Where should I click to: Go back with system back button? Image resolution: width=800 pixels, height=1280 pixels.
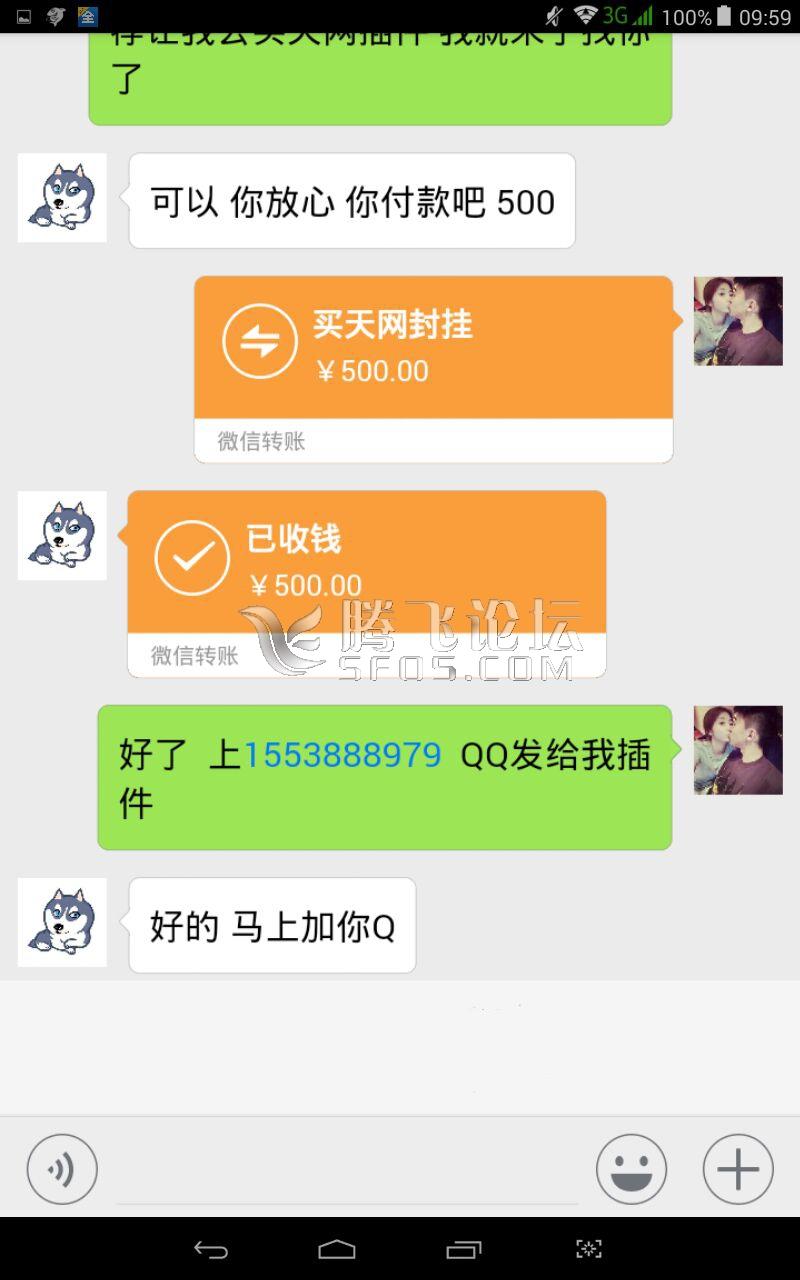(211, 1249)
